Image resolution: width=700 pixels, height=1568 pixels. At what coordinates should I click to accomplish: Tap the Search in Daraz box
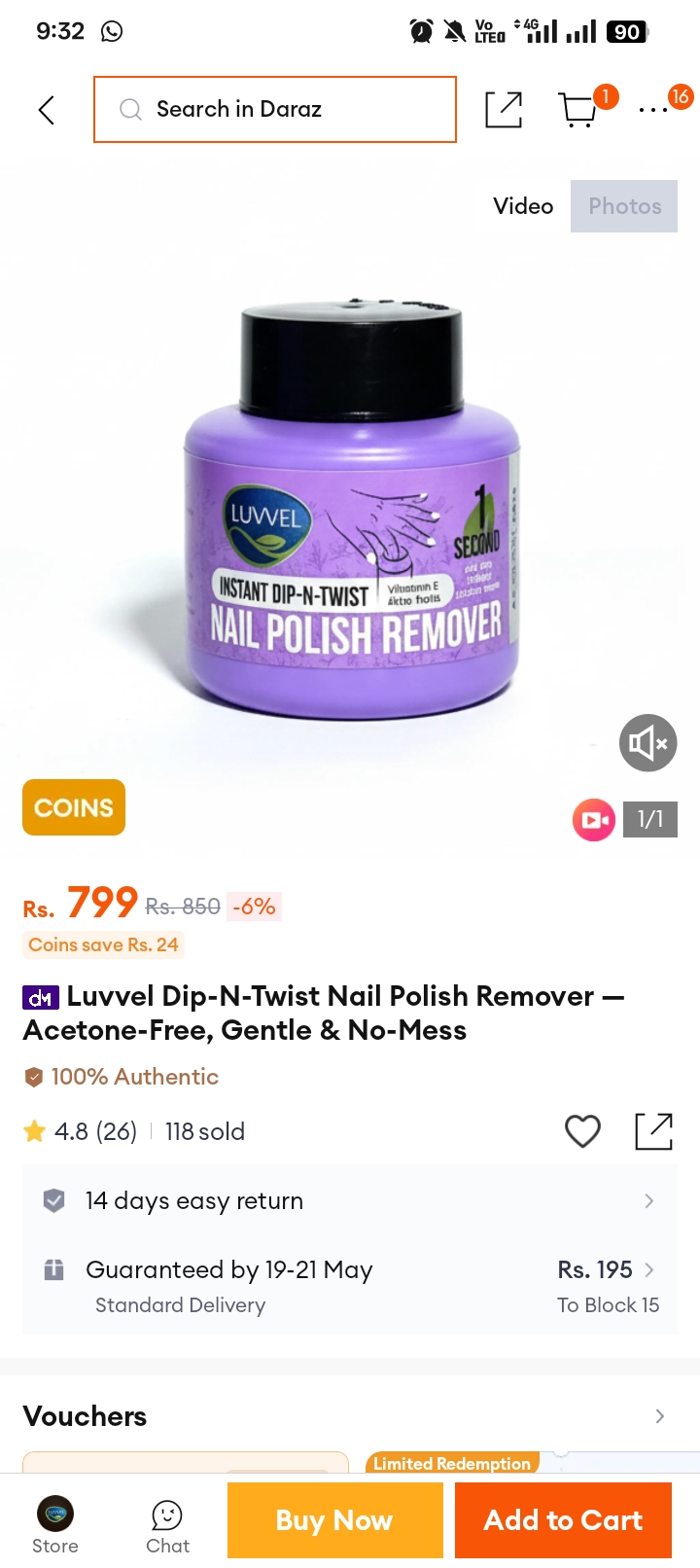point(275,109)
